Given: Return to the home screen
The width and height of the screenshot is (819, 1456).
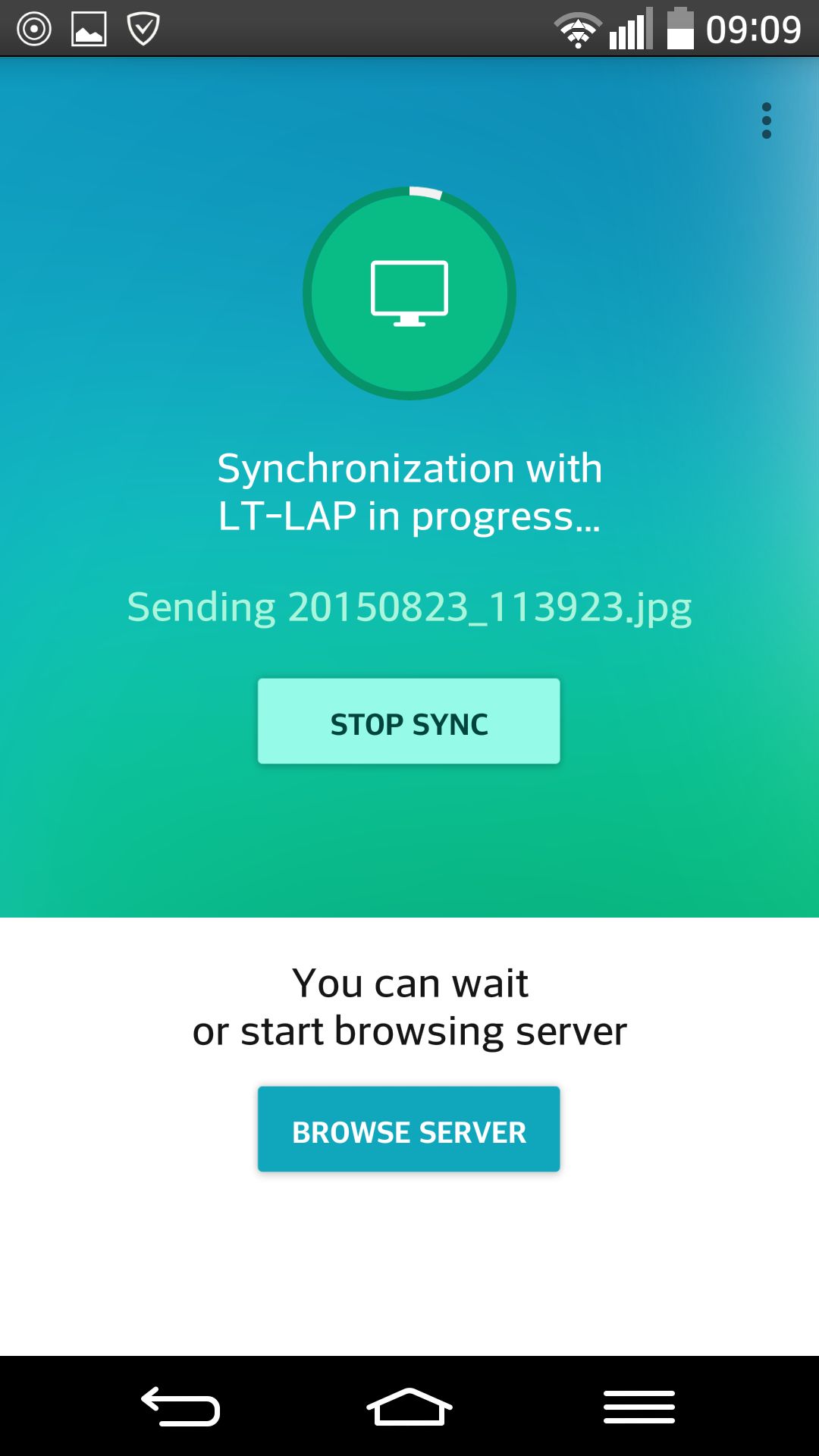Looking at the screenshot, I should coord(409,1407).
